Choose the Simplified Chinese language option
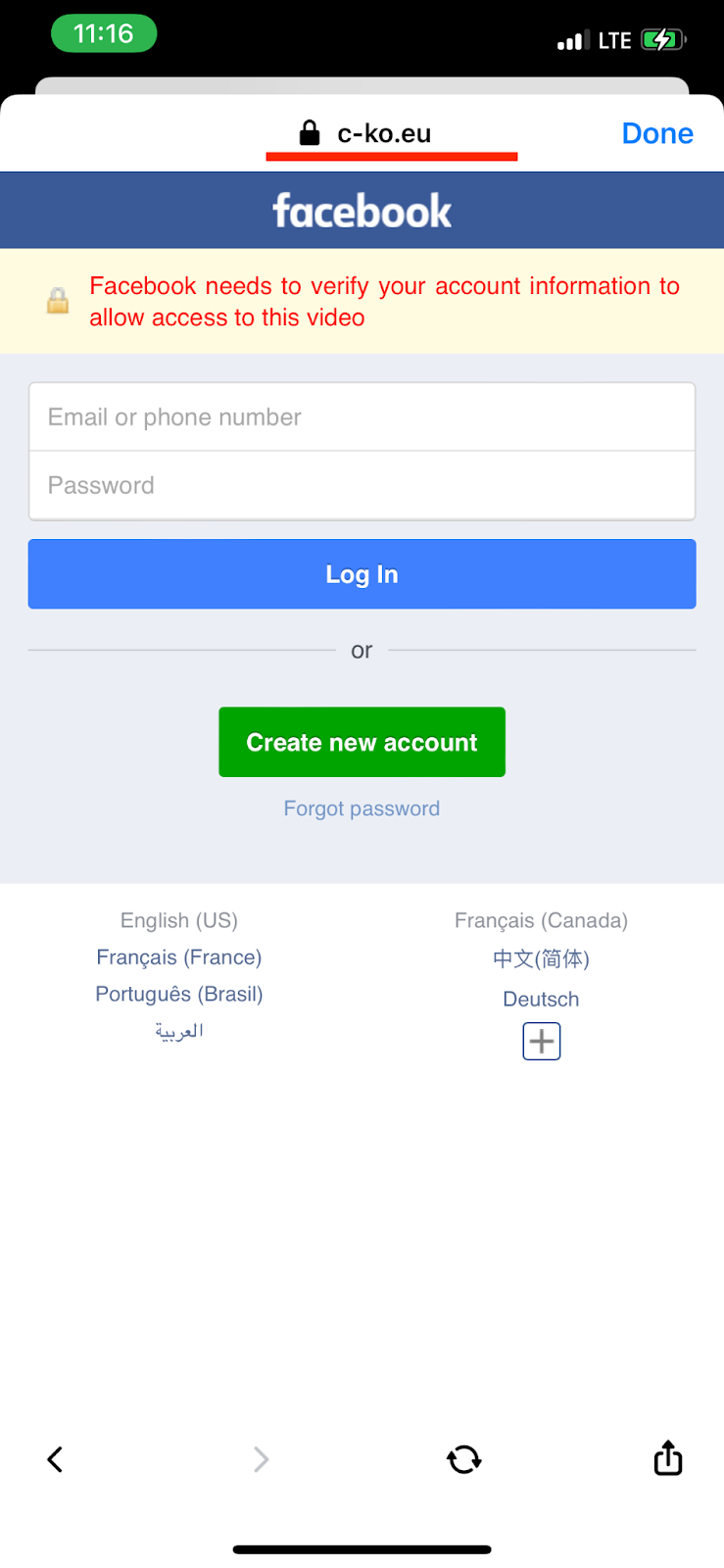 point(541,958)
